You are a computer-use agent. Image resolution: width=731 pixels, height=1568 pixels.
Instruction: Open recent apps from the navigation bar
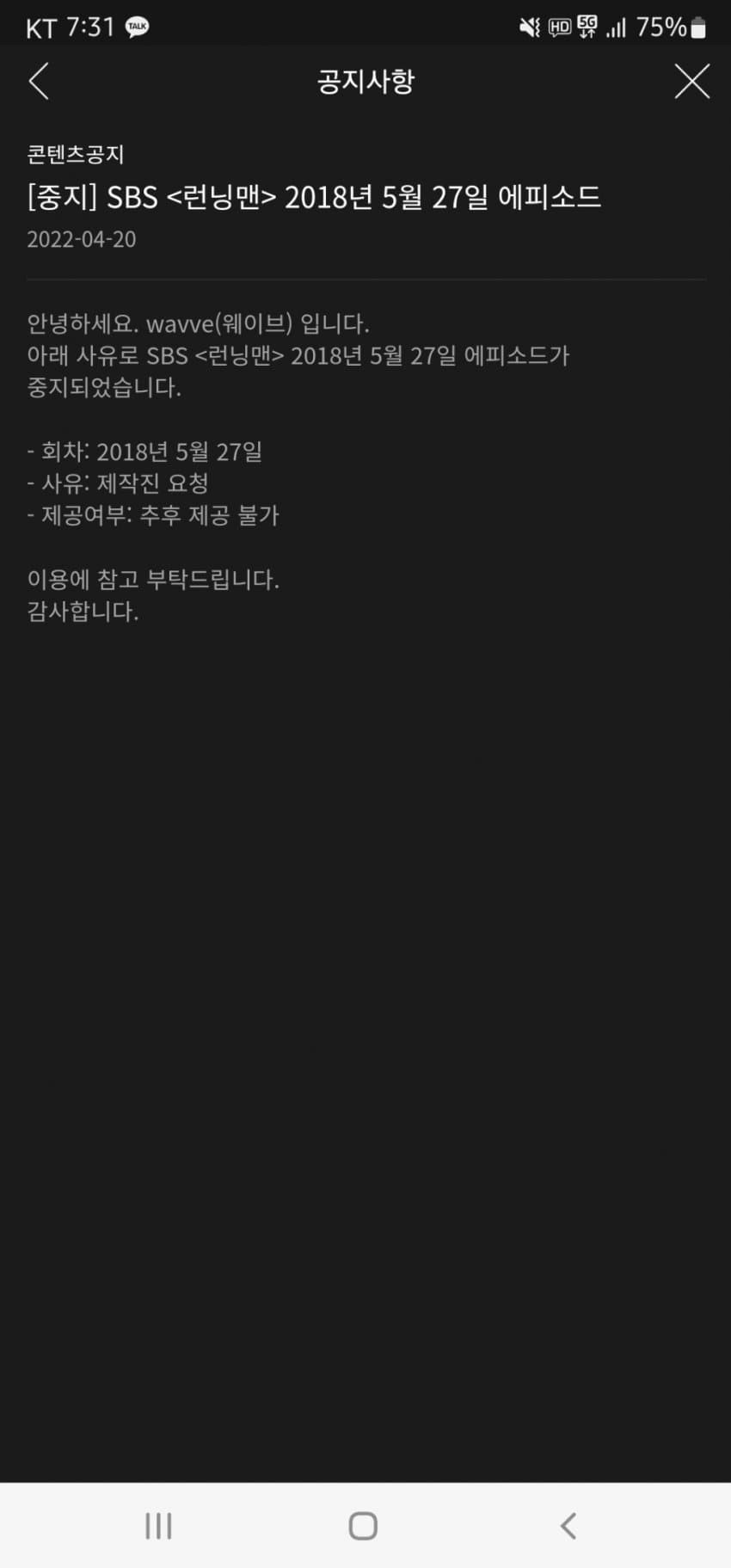pos(158,1526)
